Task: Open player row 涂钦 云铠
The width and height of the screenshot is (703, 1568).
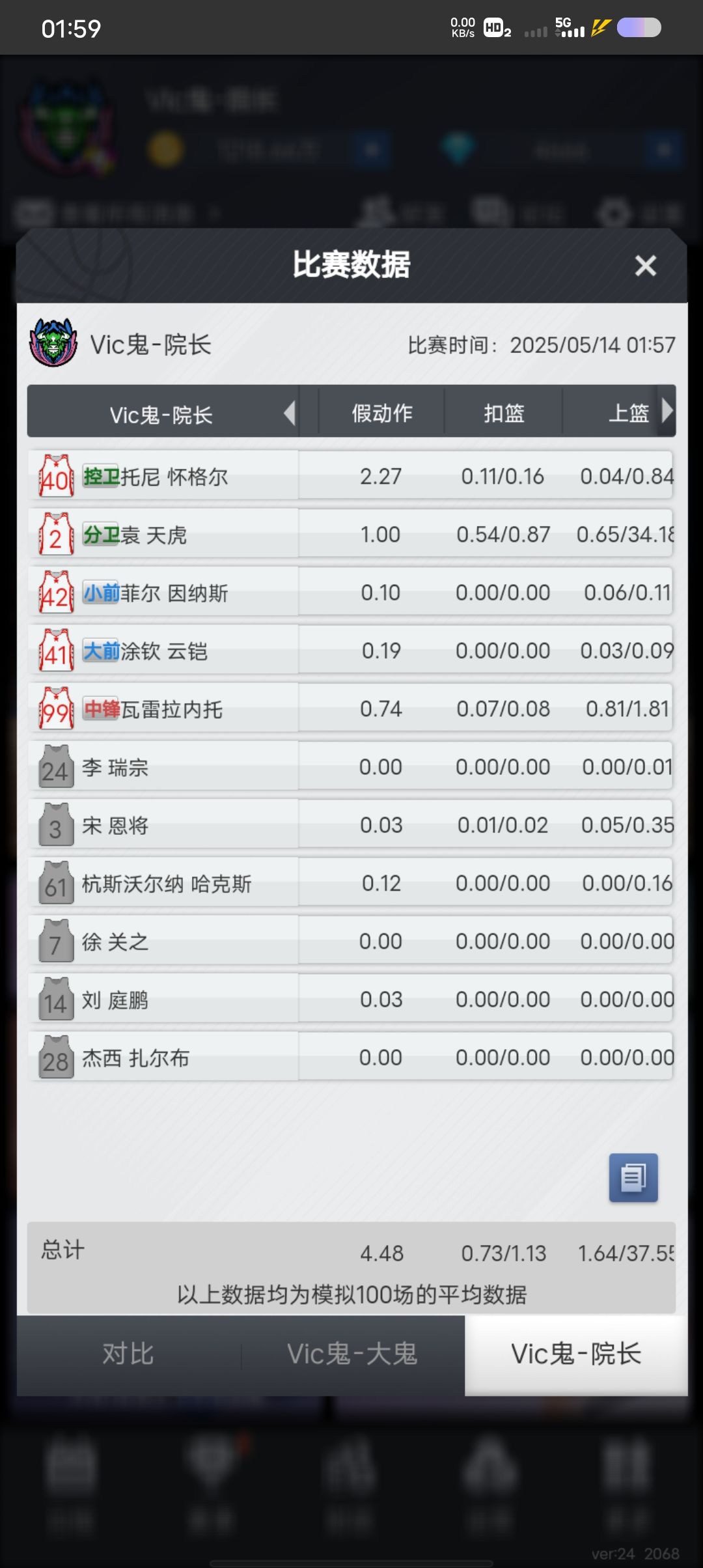Action: point(350,650)
